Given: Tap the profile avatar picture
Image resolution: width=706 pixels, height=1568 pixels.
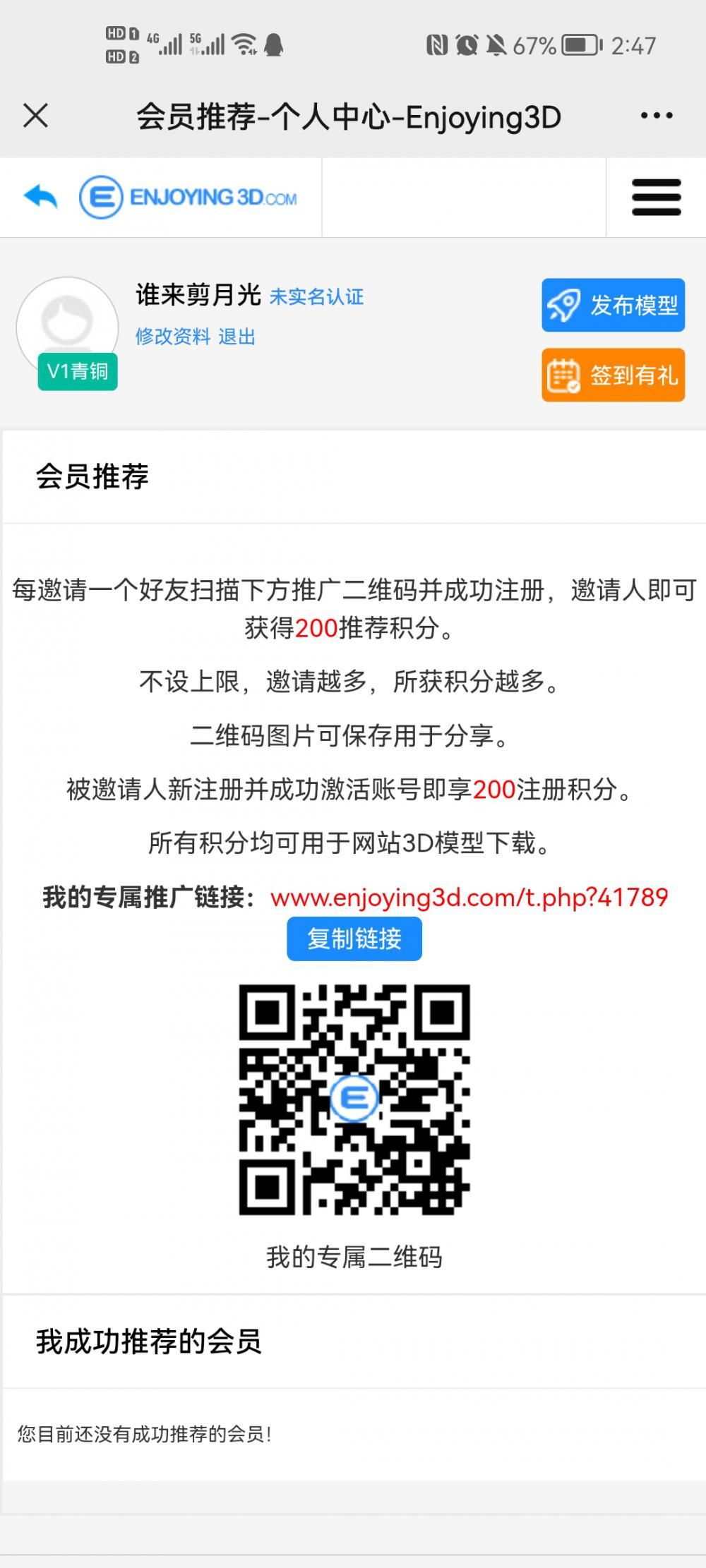Looking at the screenshot, I should (67, 326).
